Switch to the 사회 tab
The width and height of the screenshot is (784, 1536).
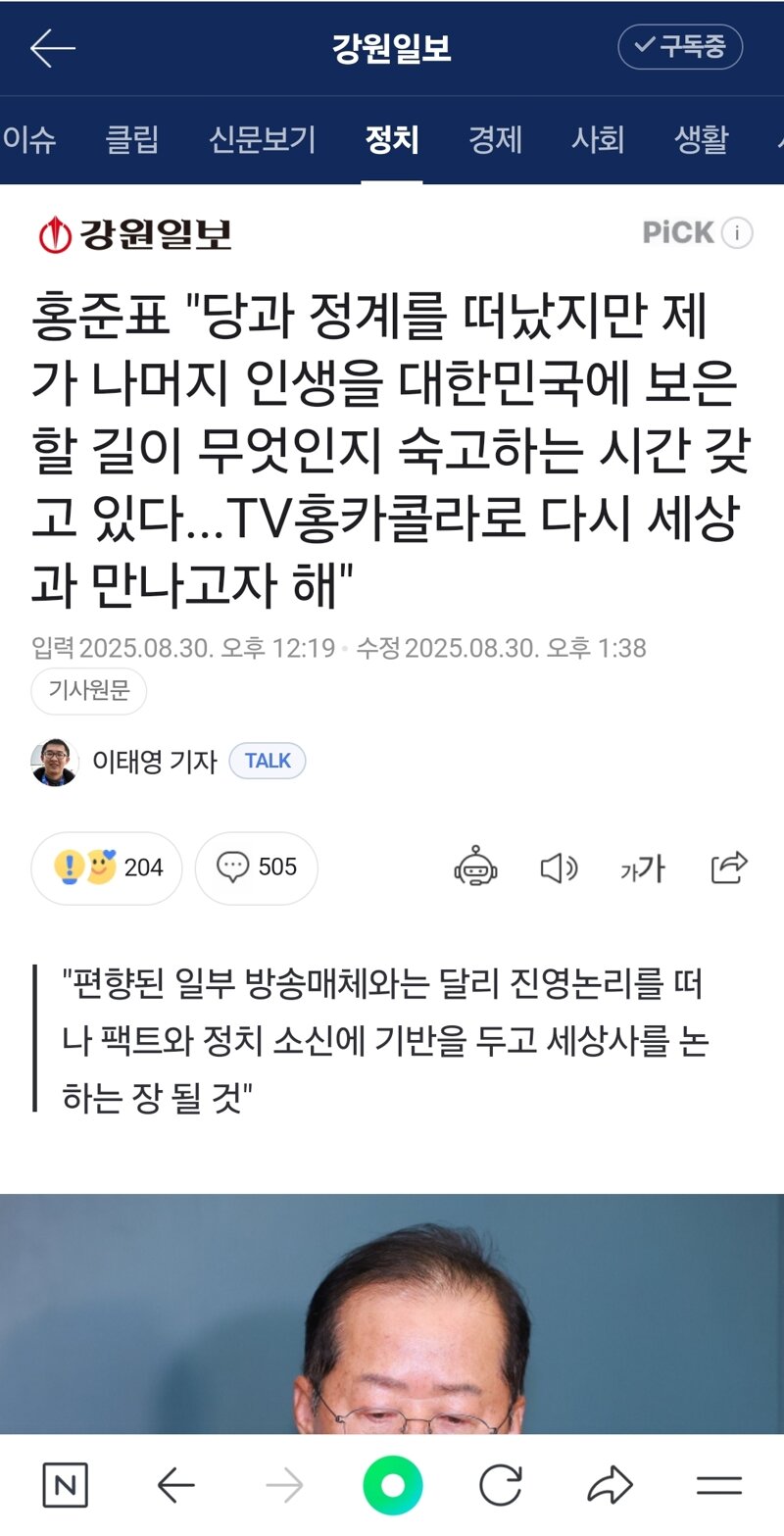(598, 140)
